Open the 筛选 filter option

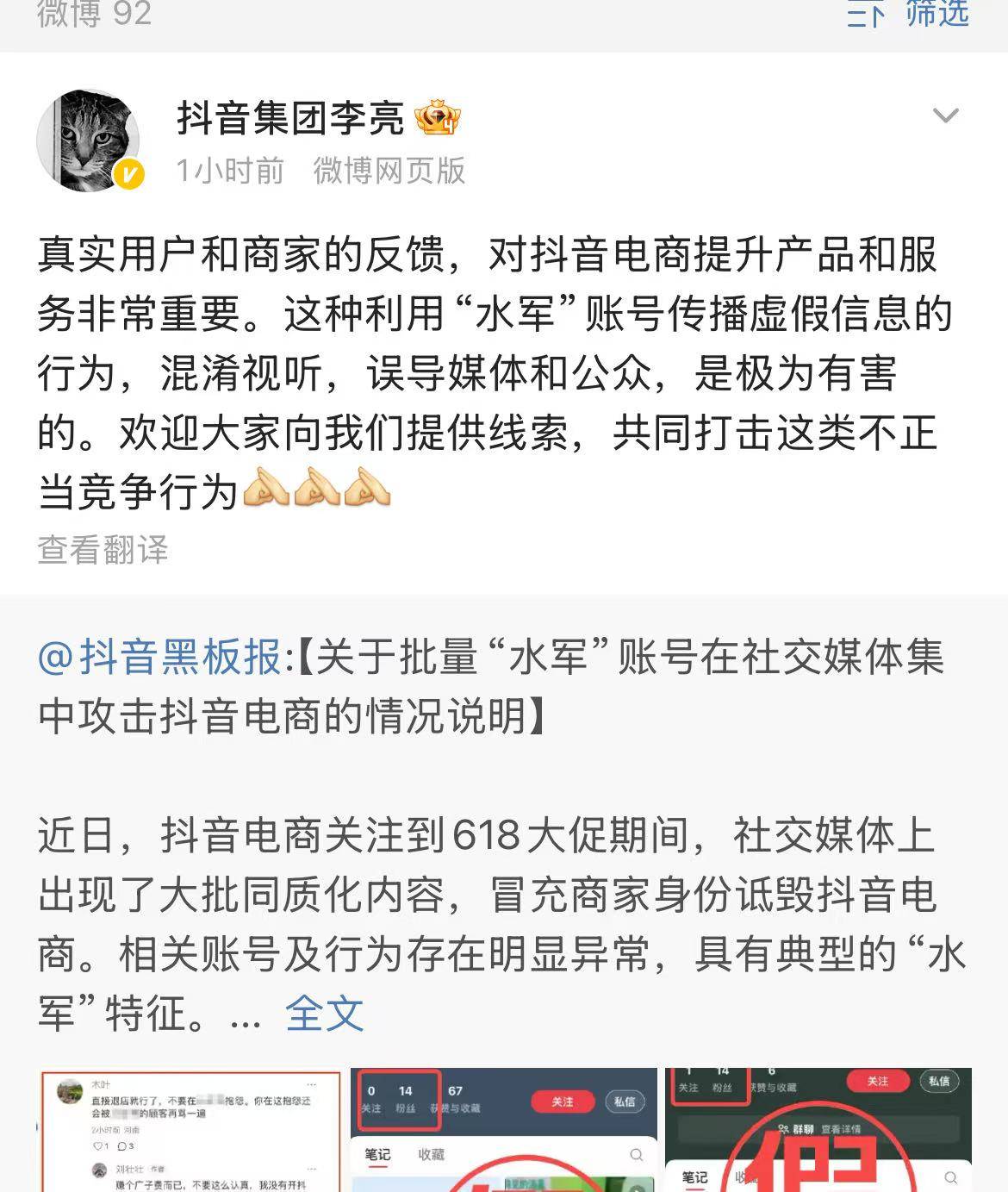[936, 14]
